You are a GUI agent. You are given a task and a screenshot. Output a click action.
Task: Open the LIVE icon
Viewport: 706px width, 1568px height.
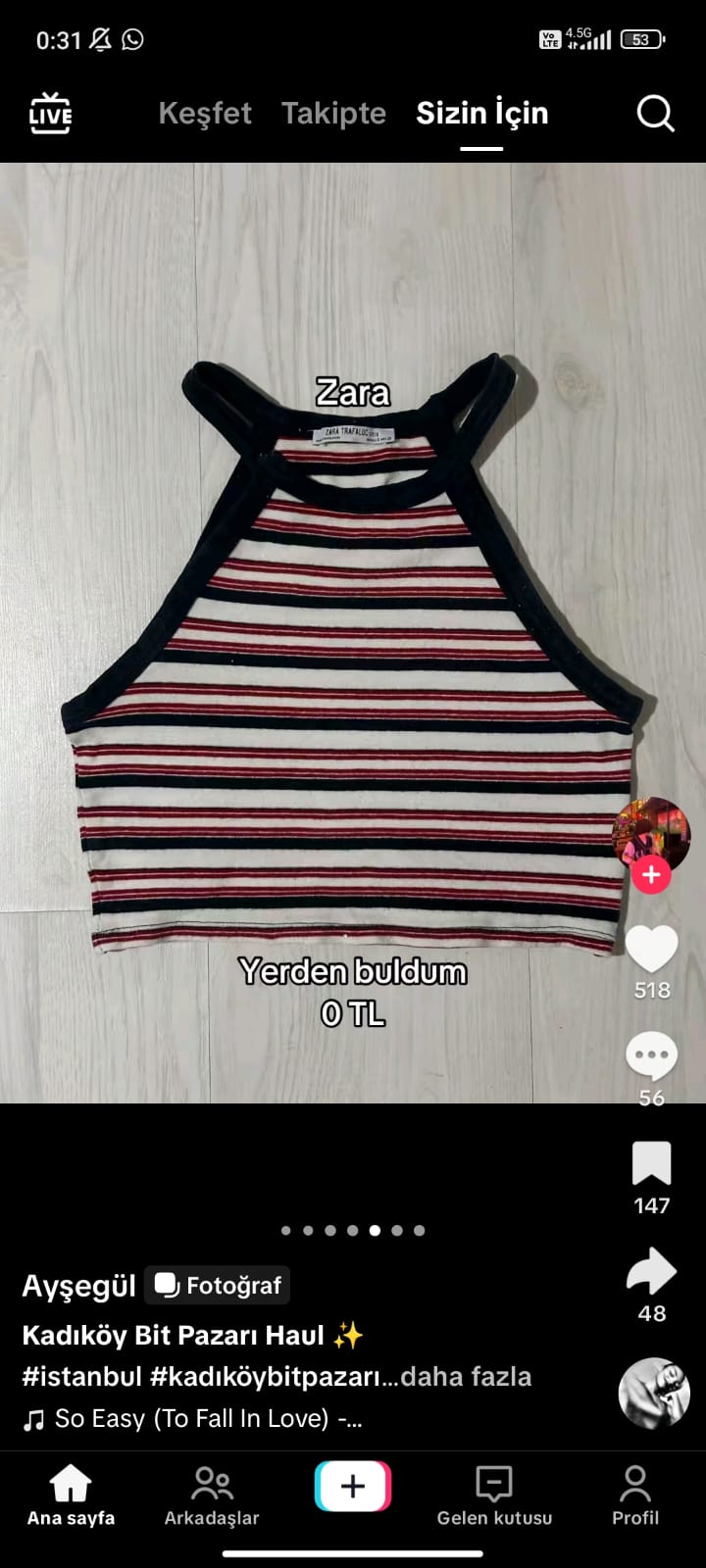tap(50, 114)
